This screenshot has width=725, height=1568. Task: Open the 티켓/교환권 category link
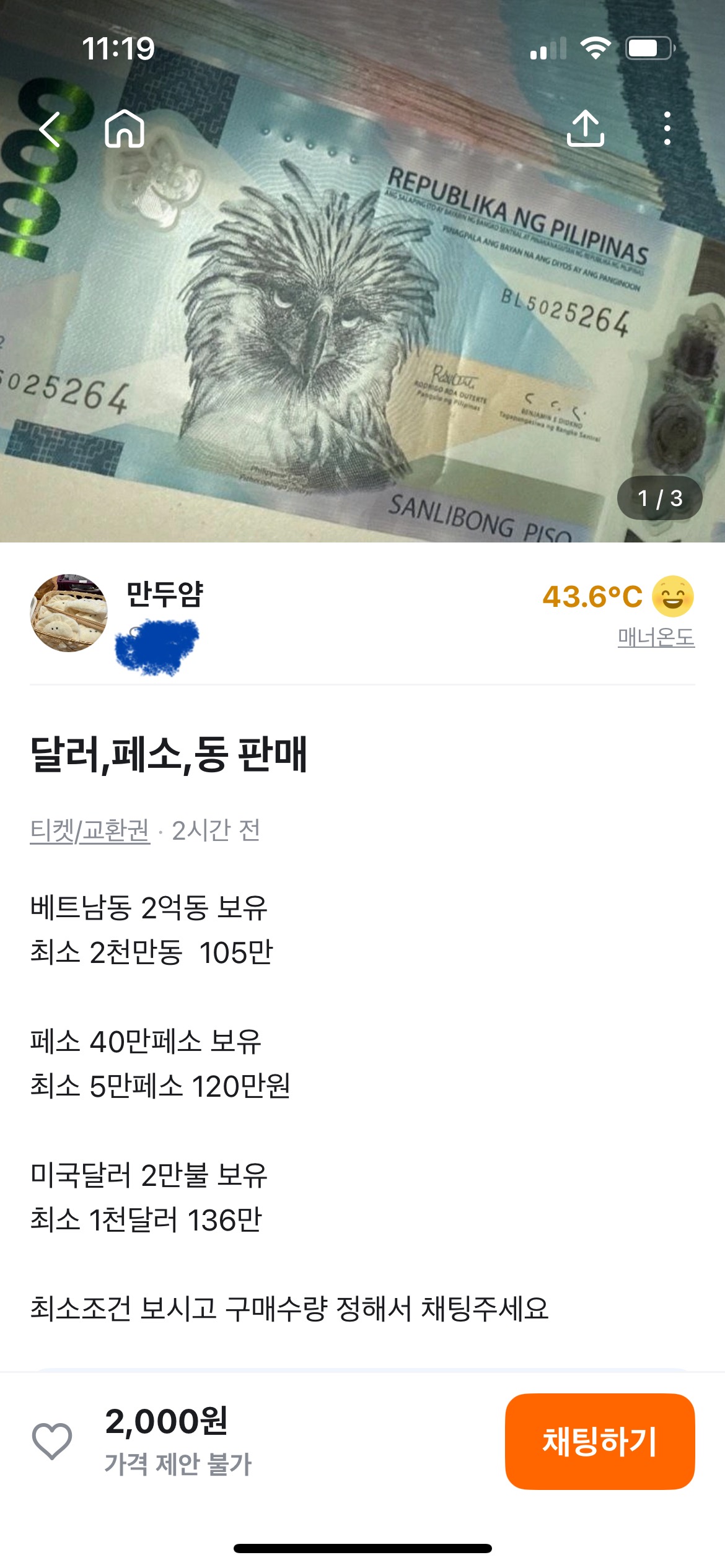90,830
